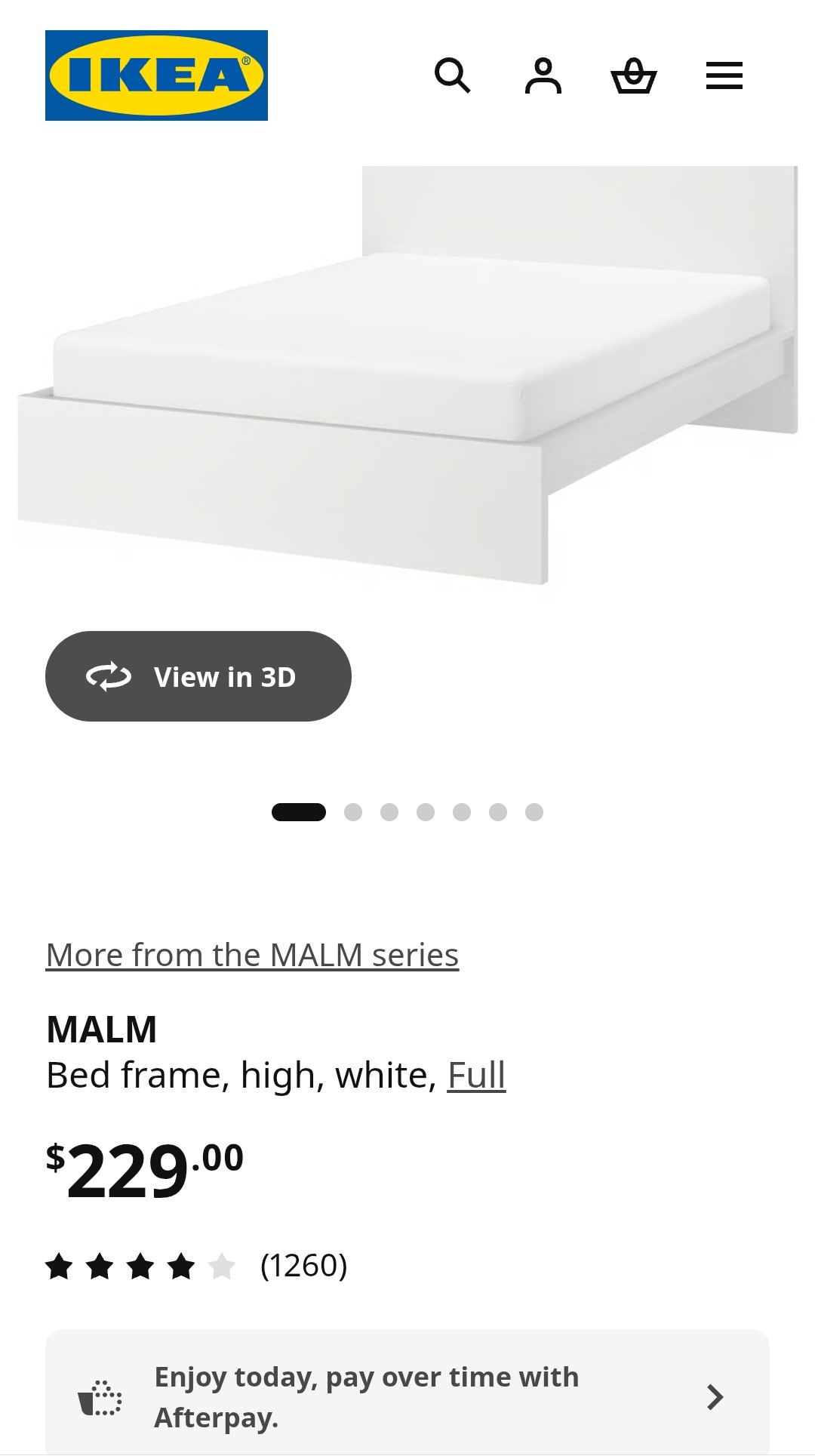View the MALM bed in 3D
The image size is (815, 1456).
tap(198, 676)
